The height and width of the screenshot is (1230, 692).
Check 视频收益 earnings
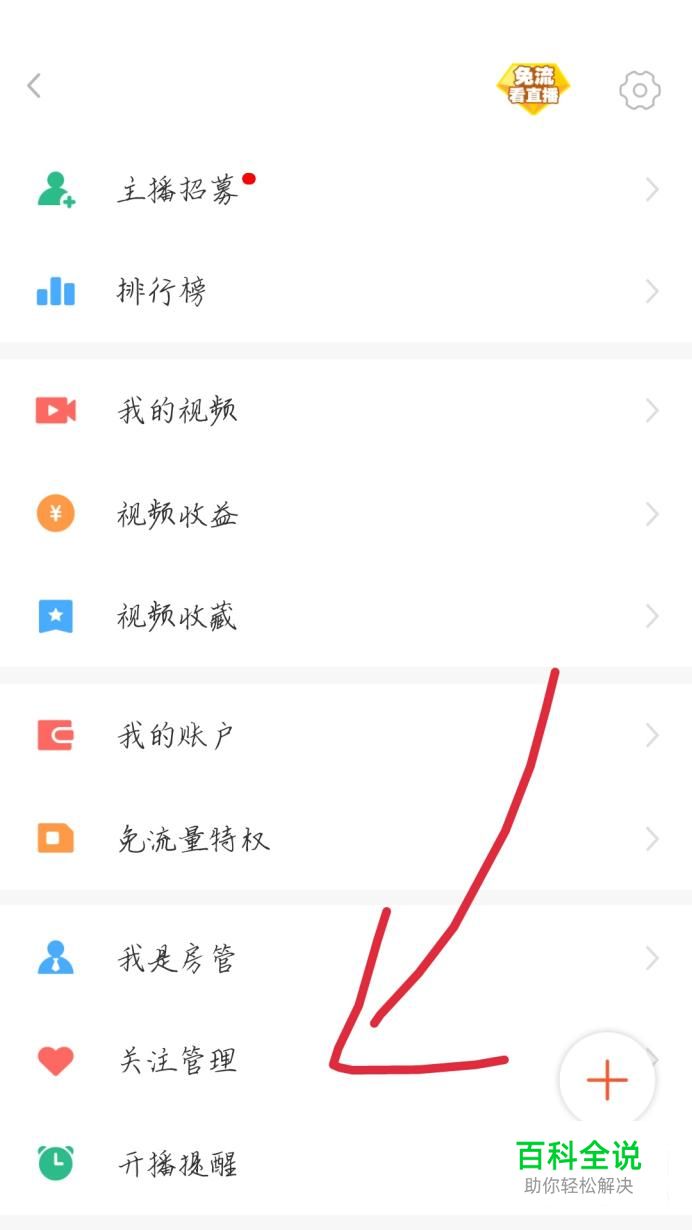(346, 514)
